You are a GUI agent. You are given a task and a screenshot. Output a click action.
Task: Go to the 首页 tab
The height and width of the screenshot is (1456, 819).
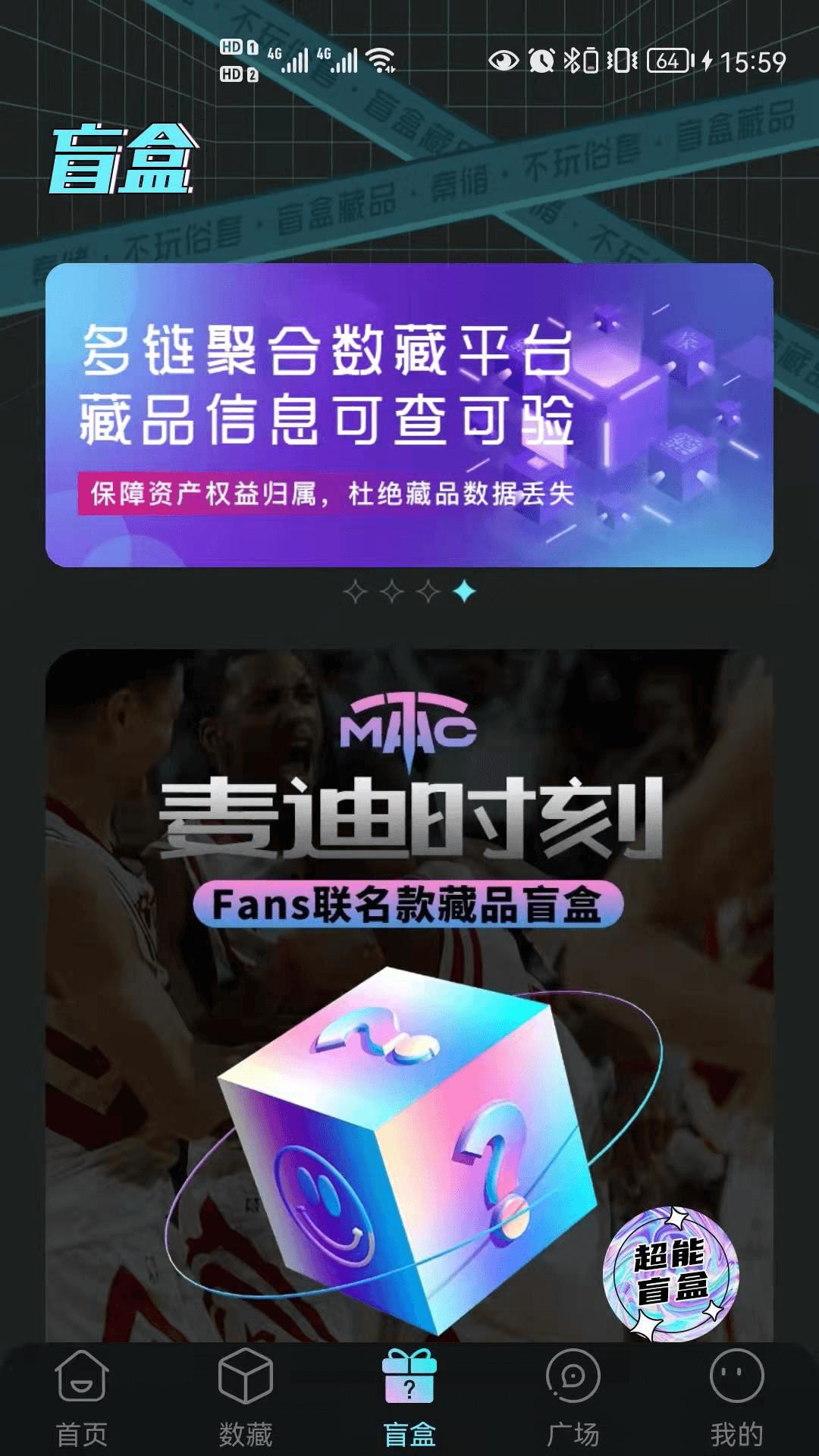point(82,1397)
